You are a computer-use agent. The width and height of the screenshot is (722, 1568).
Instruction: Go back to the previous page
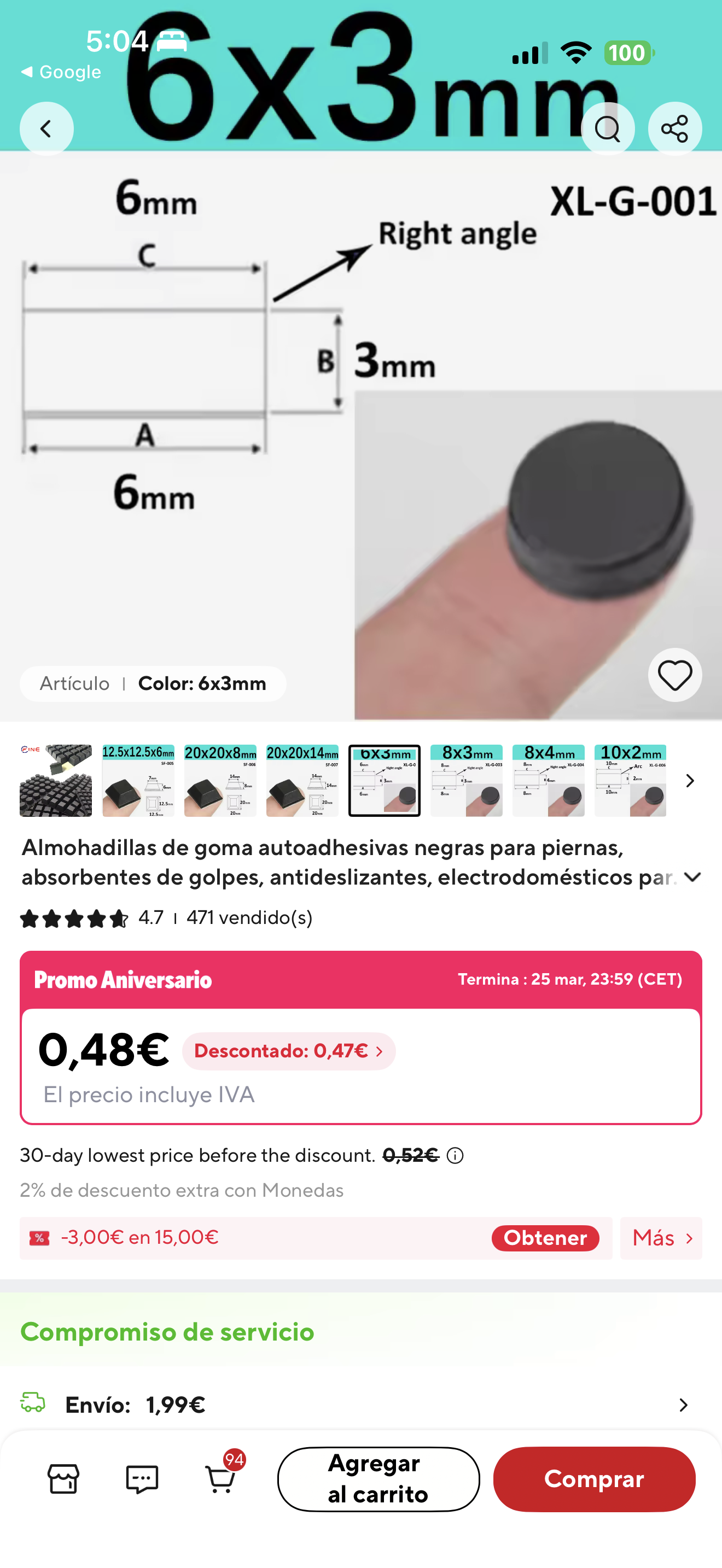[x=46, y=128]
